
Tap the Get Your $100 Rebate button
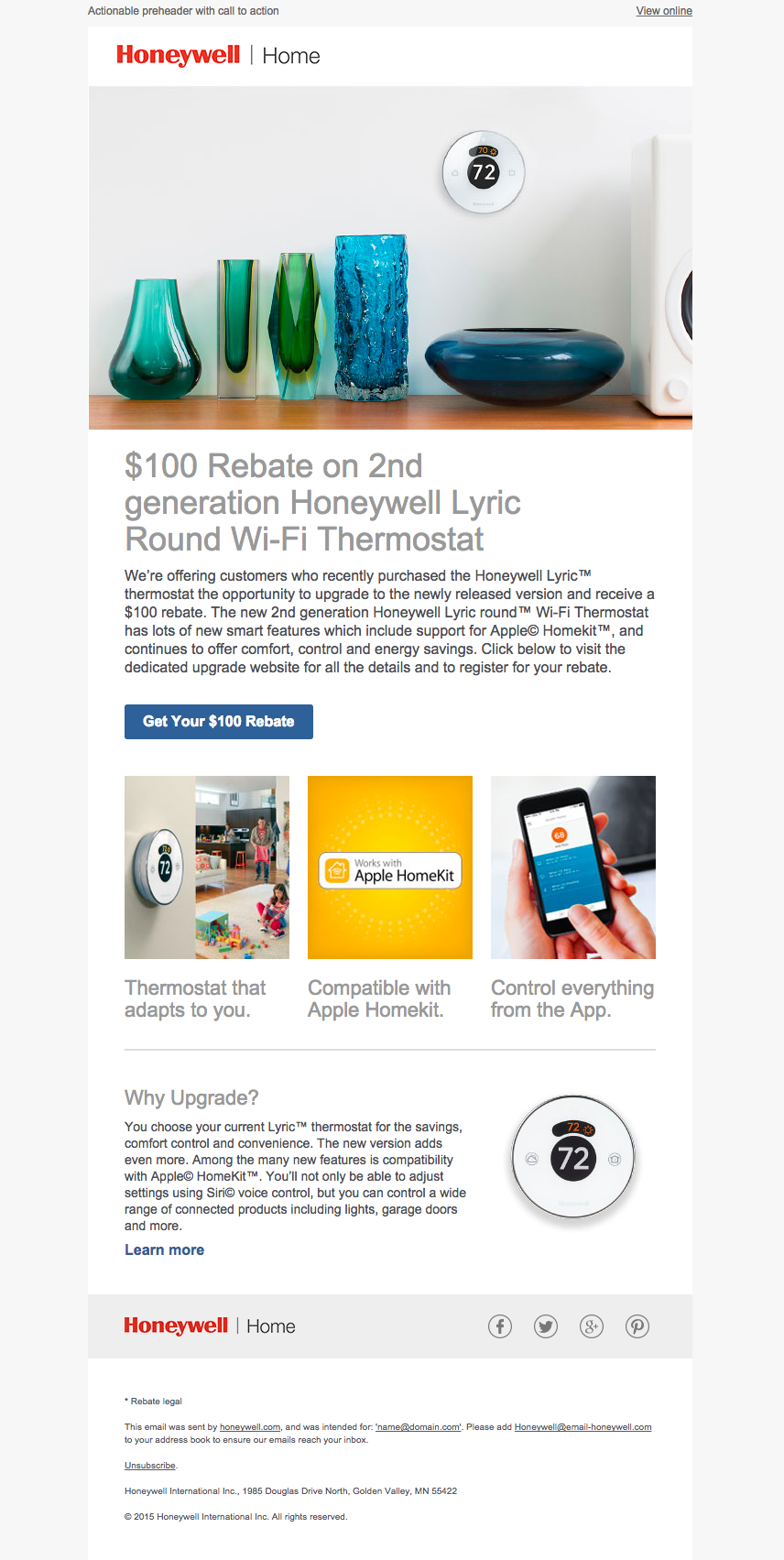tap(219, 722)
